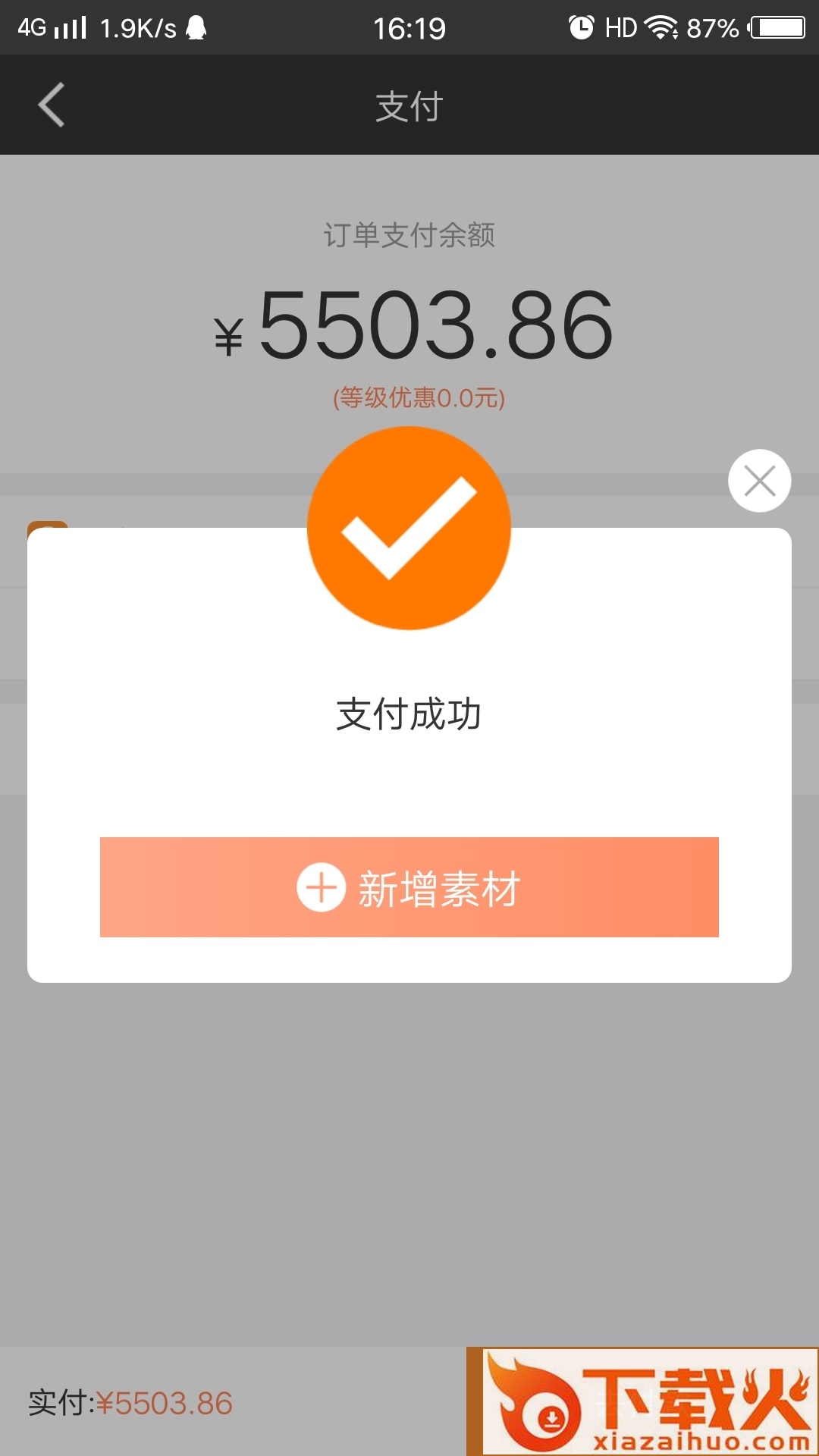Go back from the 支付 page
This screenshot has width=819, height=1456.
(x=52, y=105)
